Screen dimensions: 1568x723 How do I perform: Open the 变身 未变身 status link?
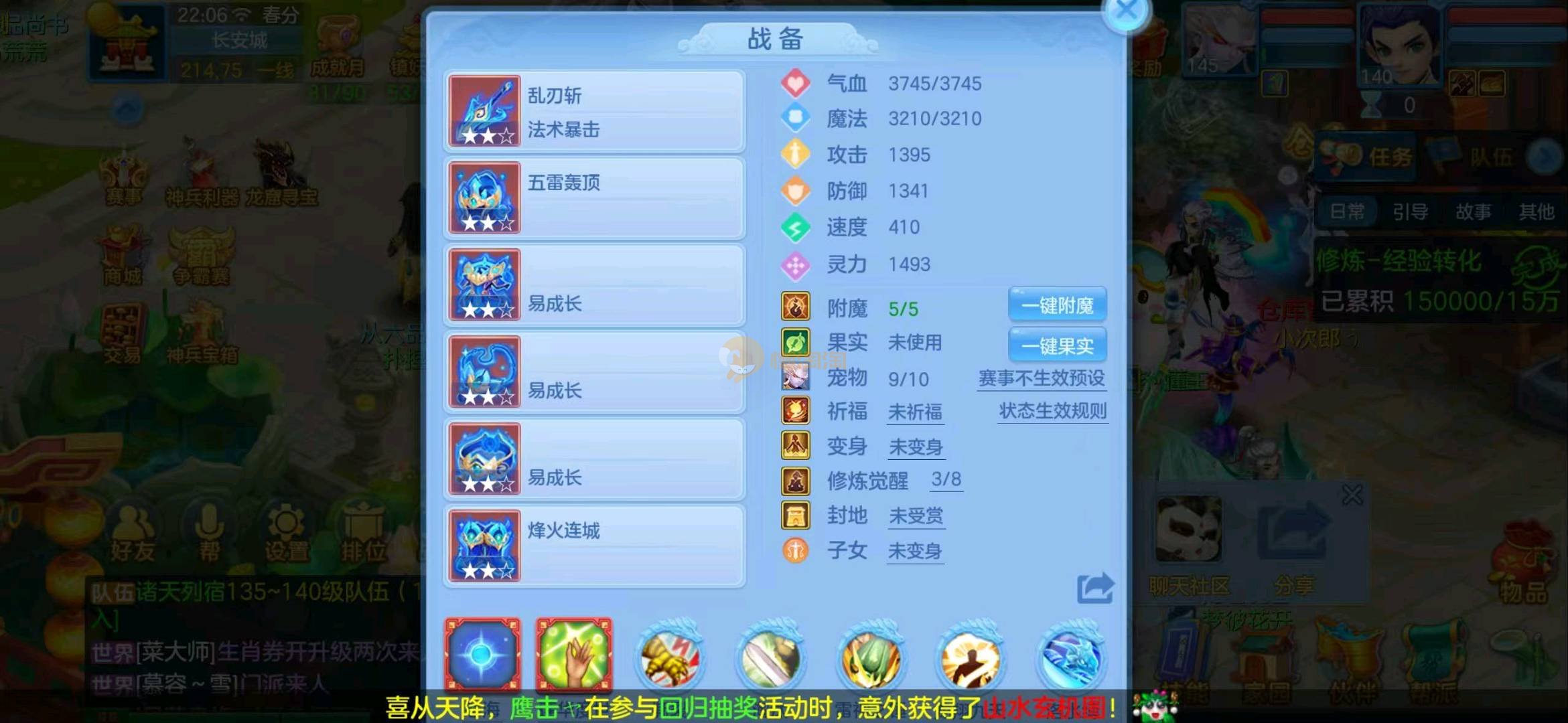pos(916,447)
